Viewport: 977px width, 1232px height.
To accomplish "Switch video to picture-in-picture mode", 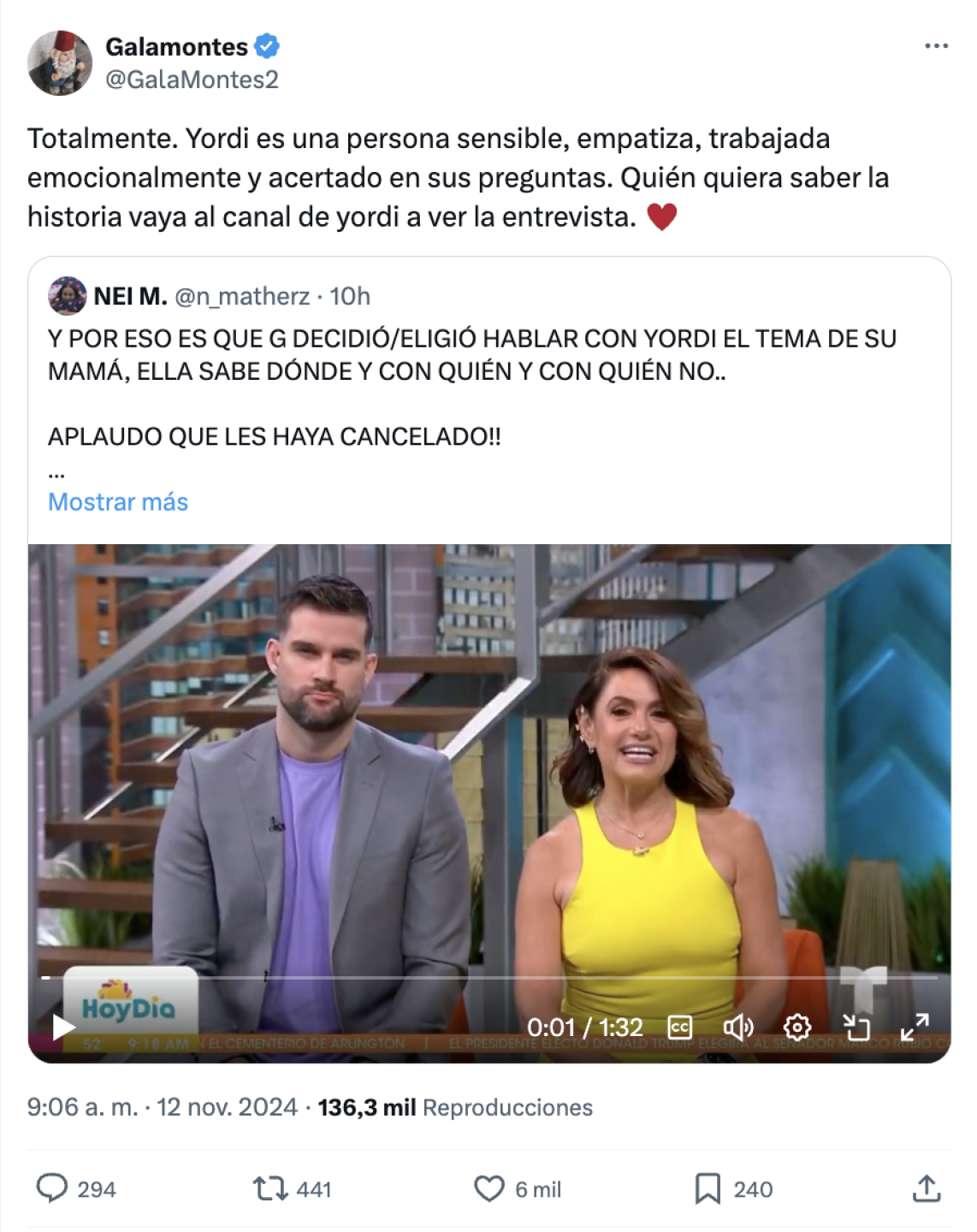I will pyautogui.click(x=856, y=1027).
